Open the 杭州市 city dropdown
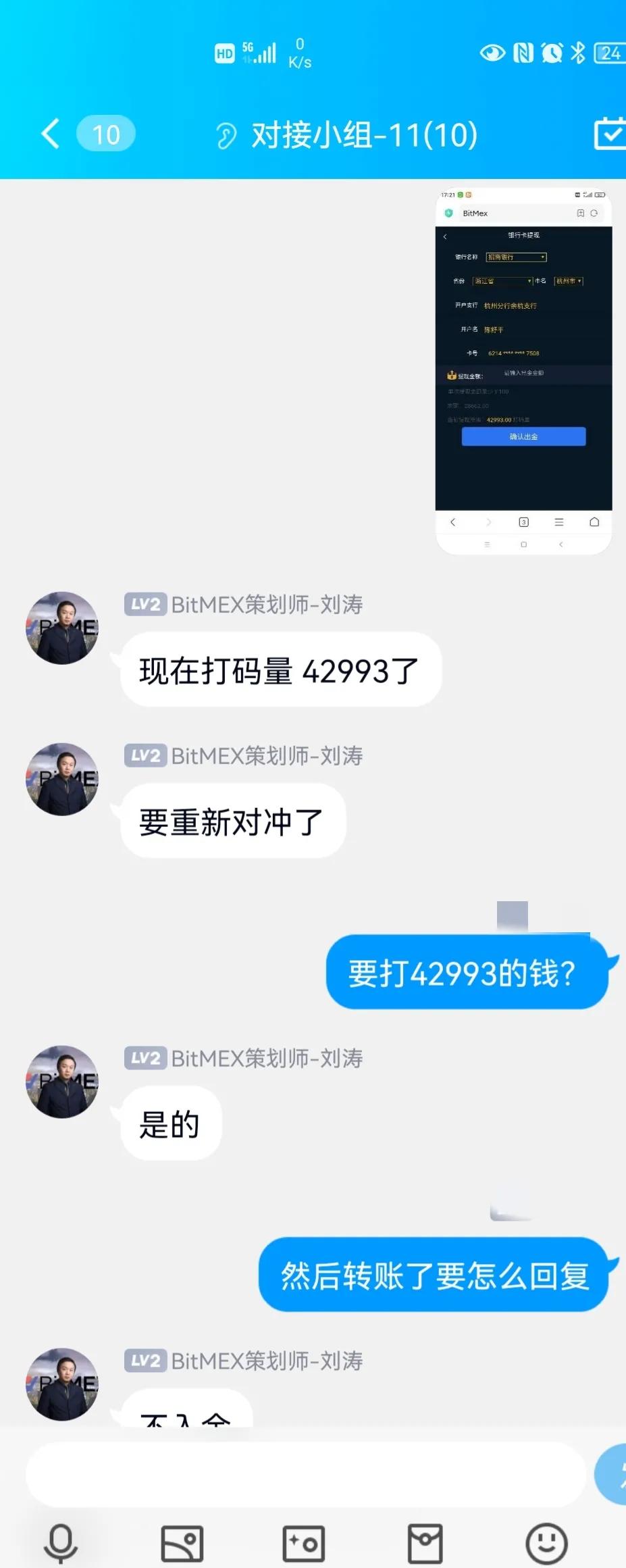The image size is (626, 1568). coord(568,281)
